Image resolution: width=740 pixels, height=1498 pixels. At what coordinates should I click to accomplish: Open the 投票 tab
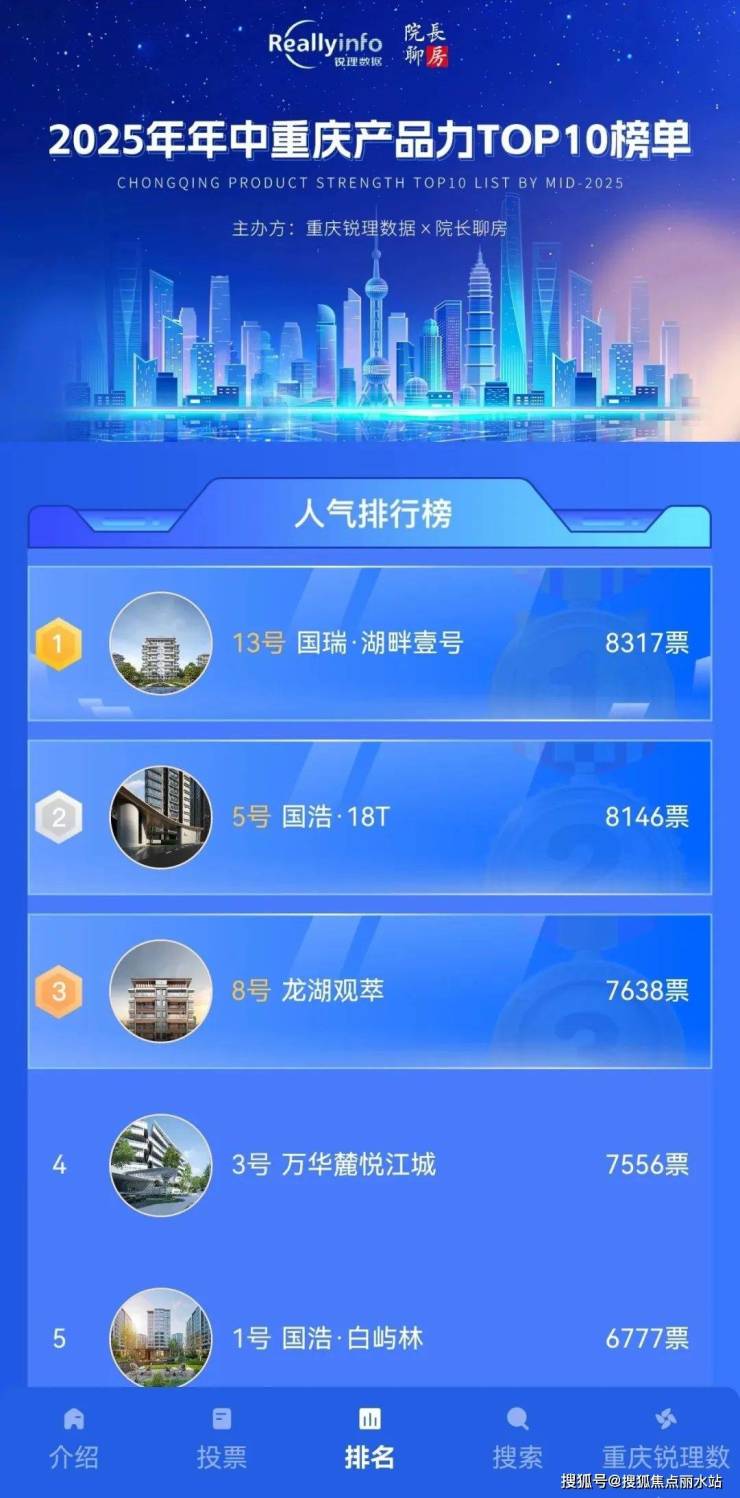tap(221, 1438)
